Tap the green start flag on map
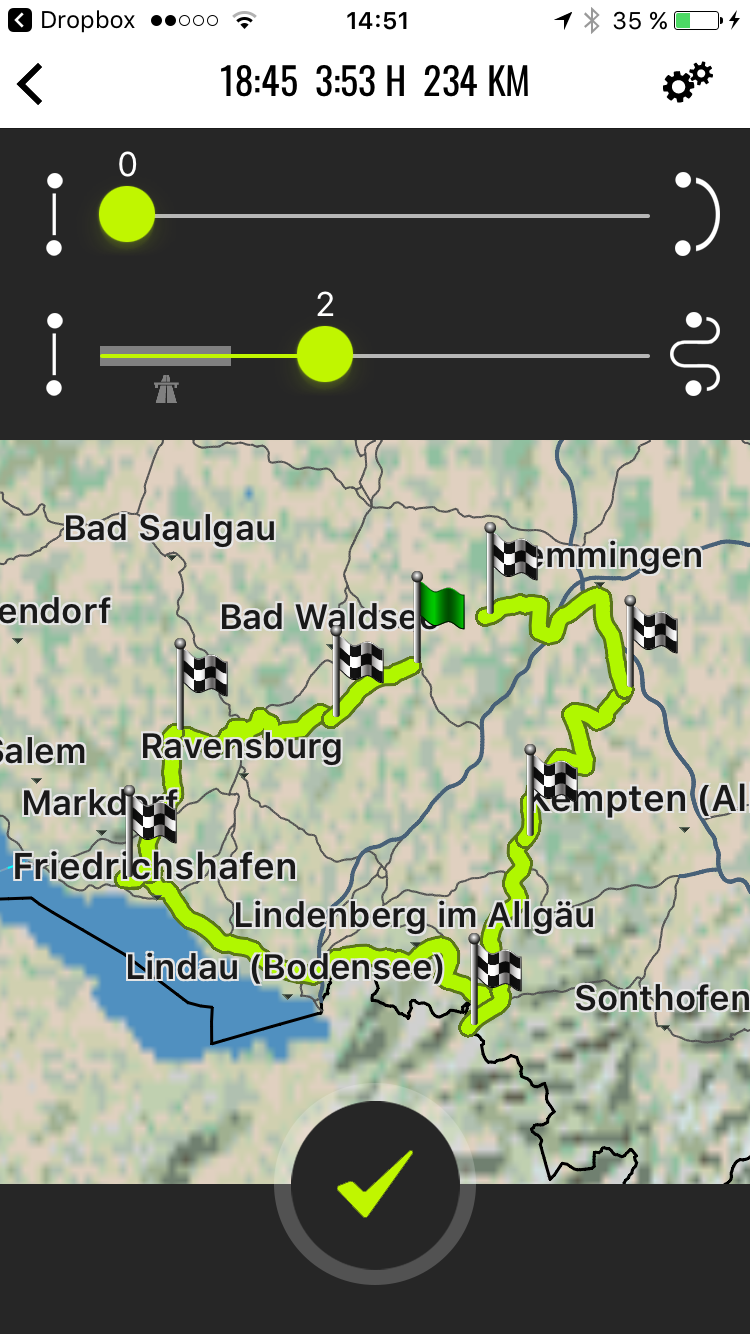 point(441,606)
